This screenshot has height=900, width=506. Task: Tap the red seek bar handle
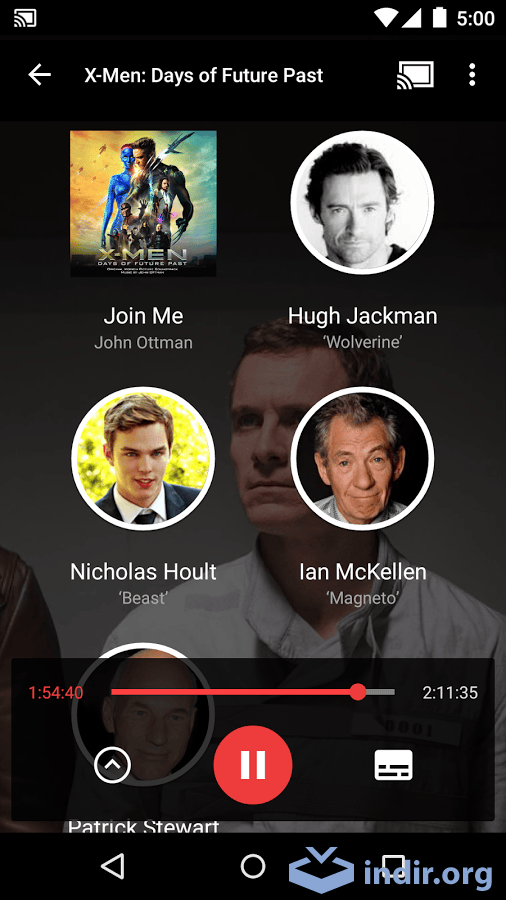(x=357, y=692)
